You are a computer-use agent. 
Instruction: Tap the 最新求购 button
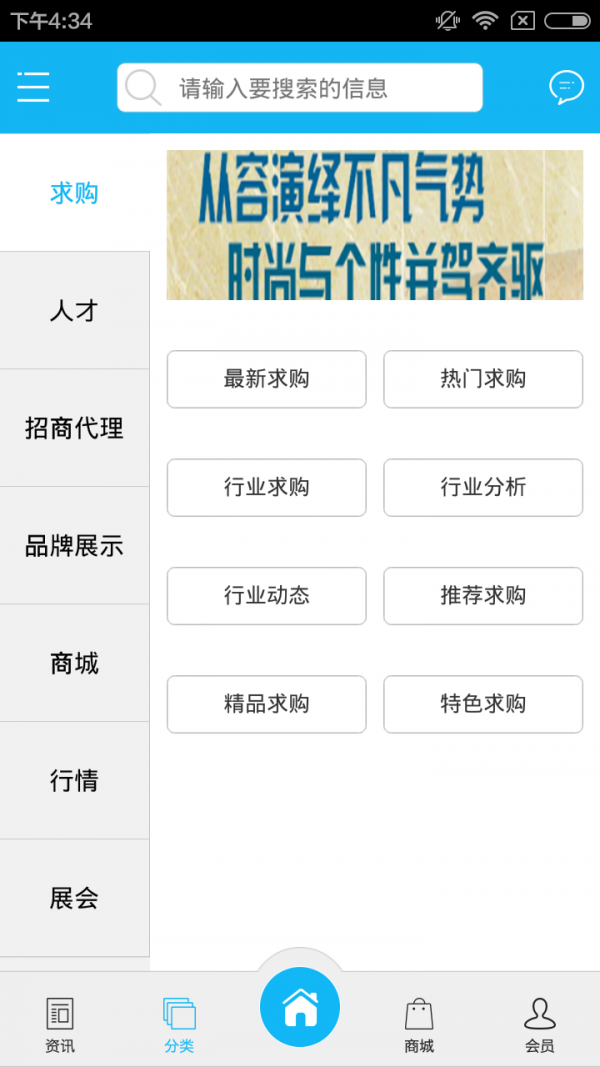click(x=266, y=379)
